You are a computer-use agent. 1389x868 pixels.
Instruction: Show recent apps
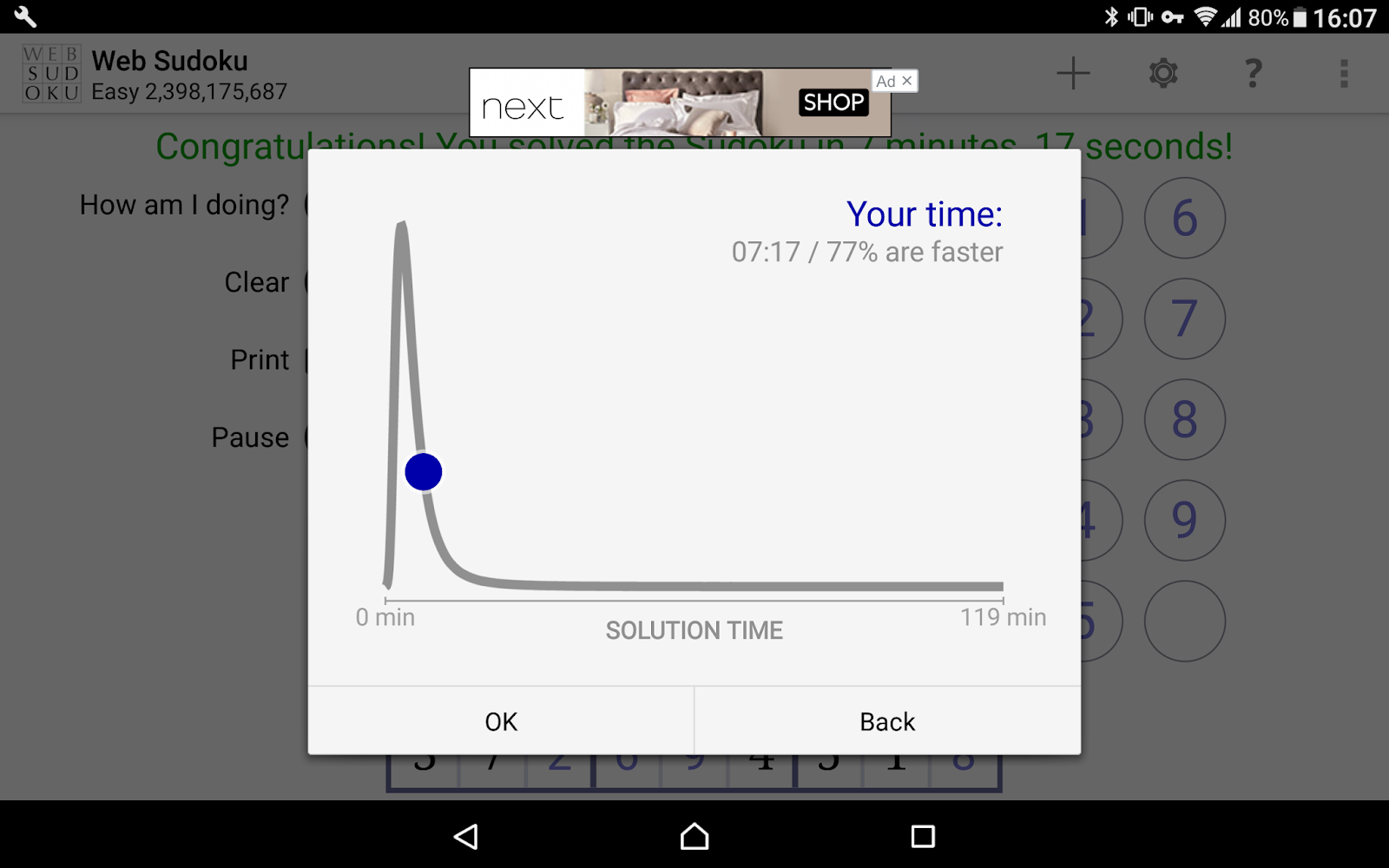click(923, 837)
